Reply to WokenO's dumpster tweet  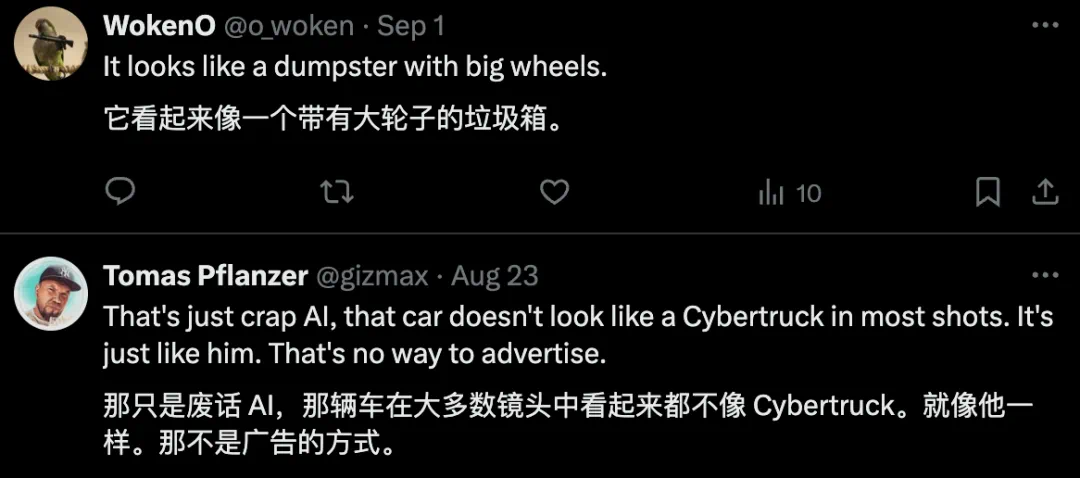tap(120, 191)
